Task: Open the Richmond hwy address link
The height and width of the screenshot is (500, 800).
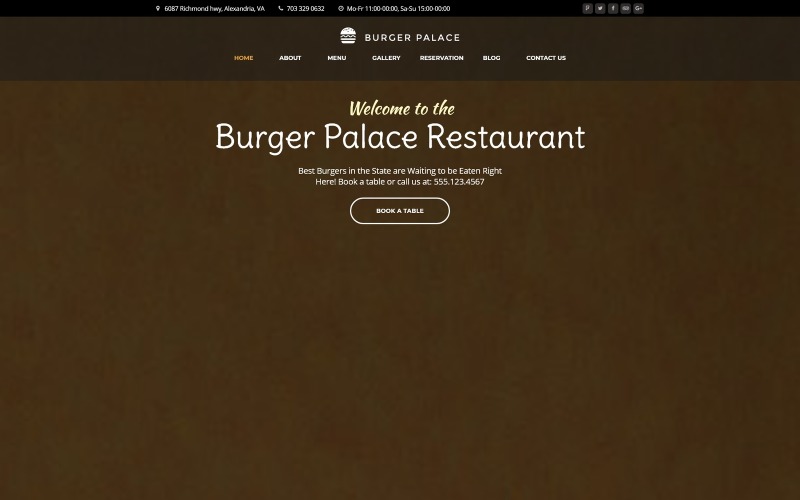Action: coord(214,8)
